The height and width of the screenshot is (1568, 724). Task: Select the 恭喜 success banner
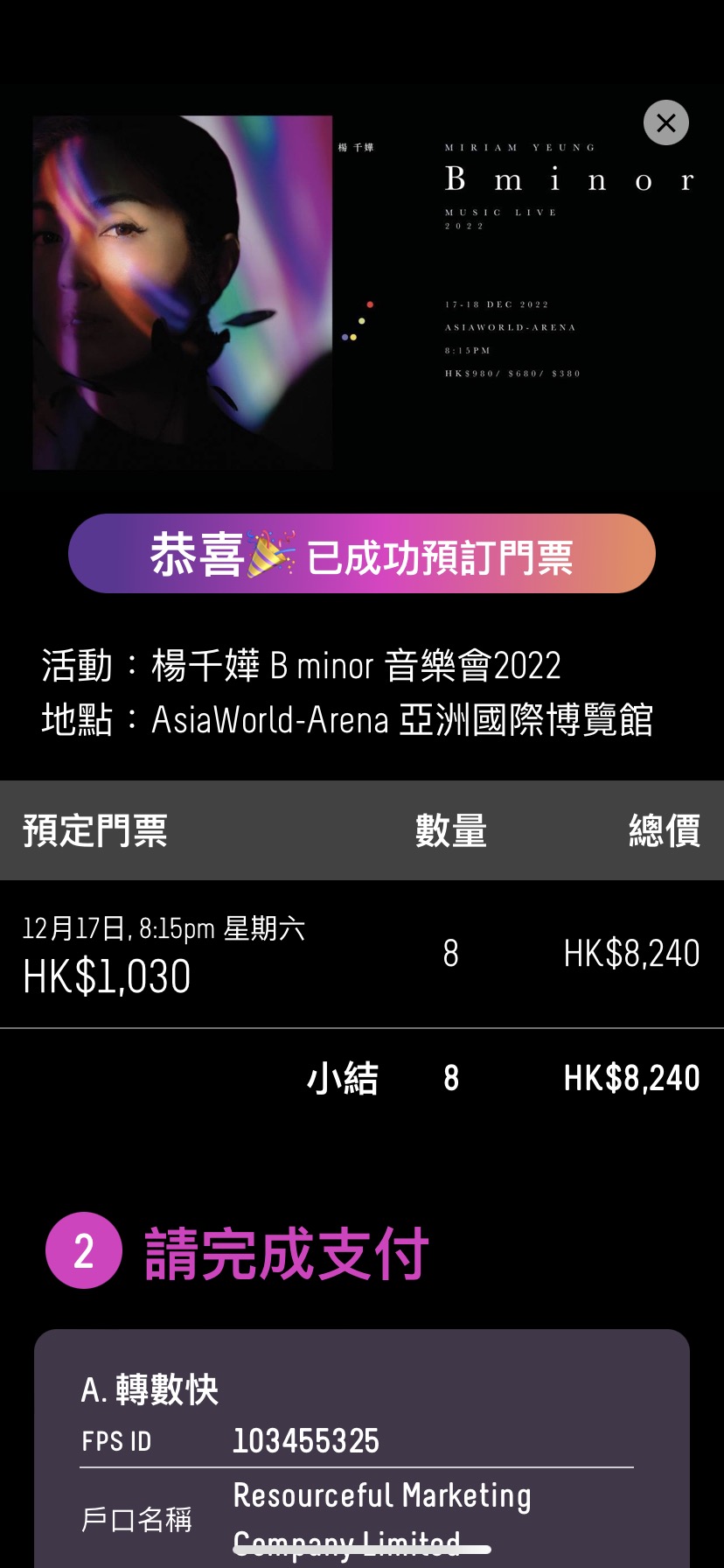pos(362,553)
